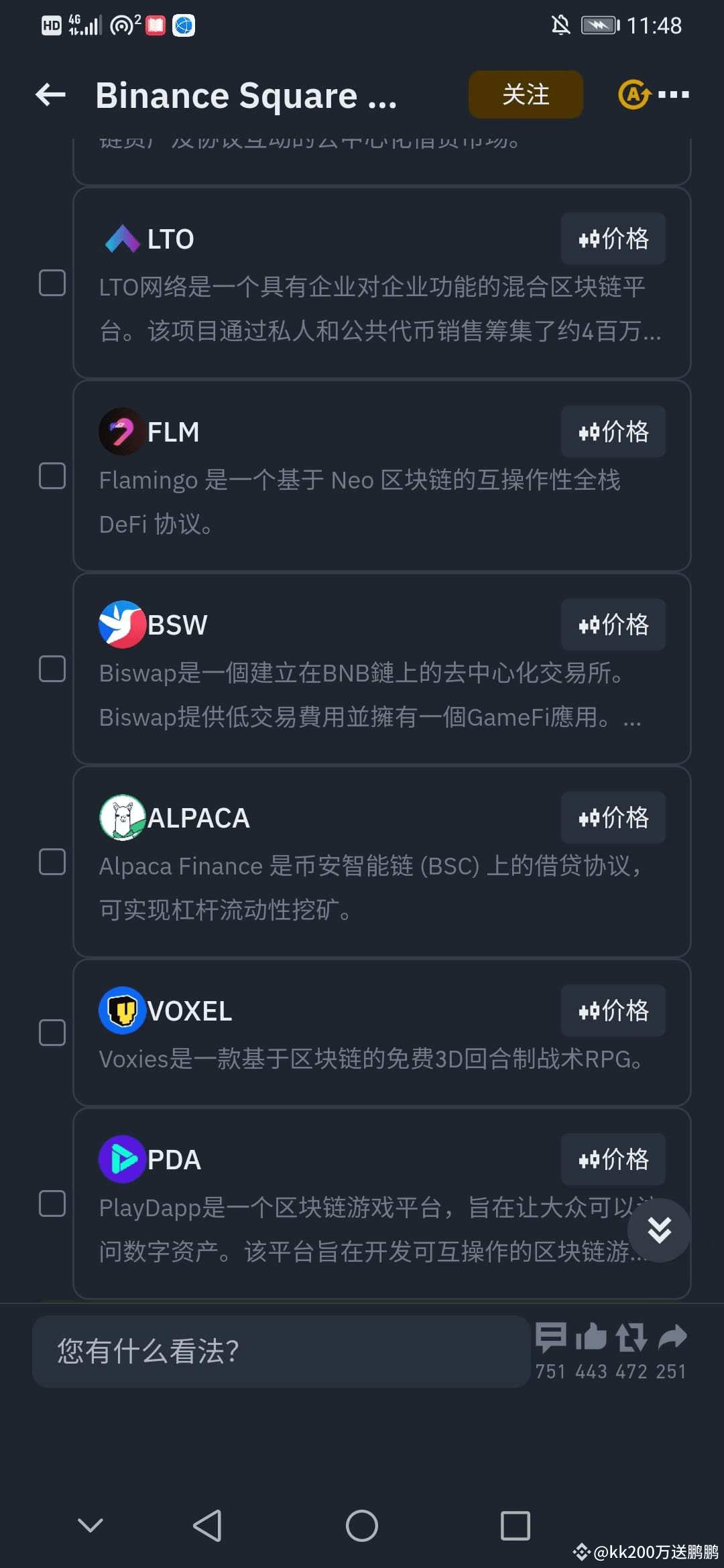Tap the Flamingo FLM coin icon
724x1568 pixels.
point(121,432)
